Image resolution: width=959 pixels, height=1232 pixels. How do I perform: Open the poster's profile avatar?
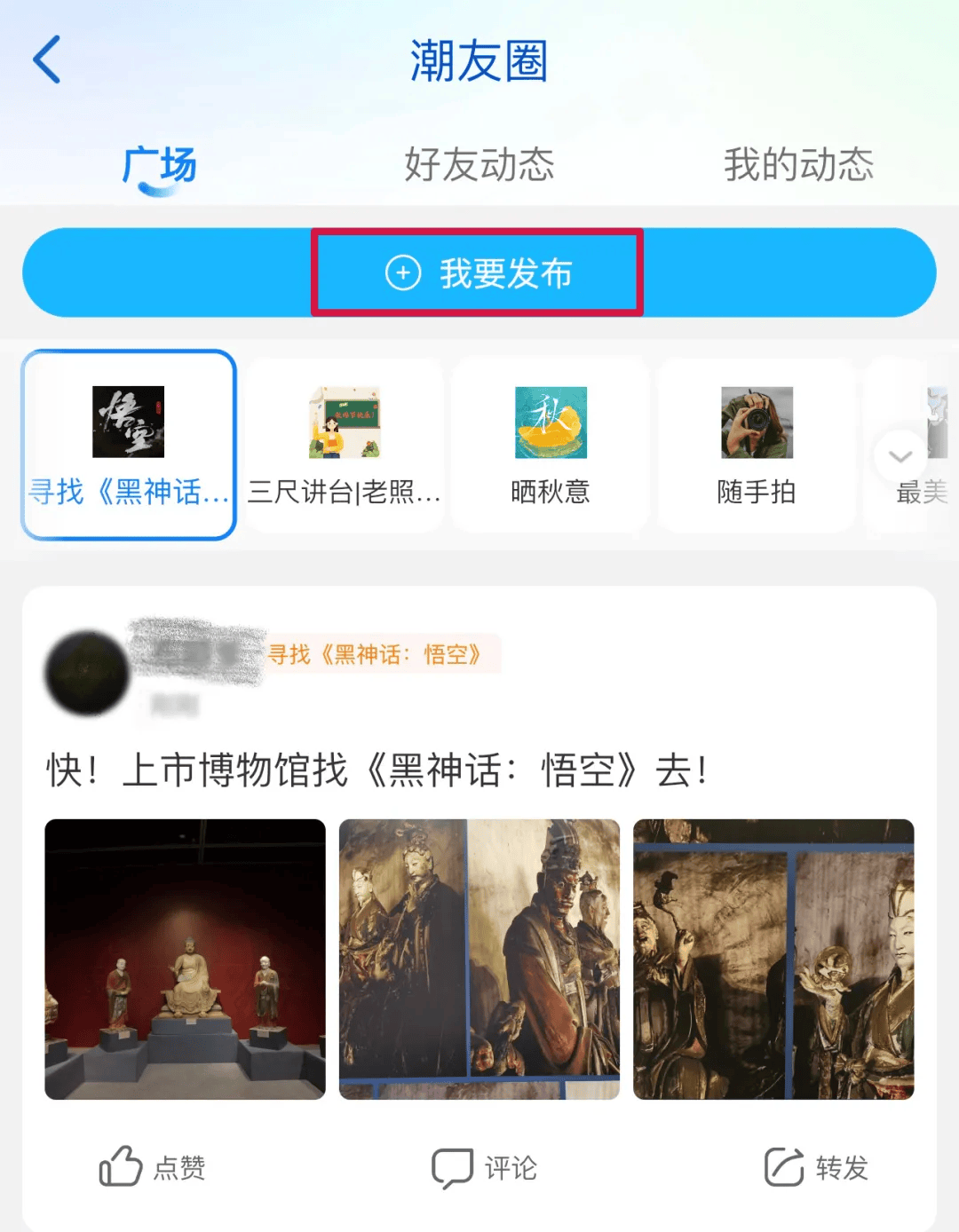coord(87,673)
